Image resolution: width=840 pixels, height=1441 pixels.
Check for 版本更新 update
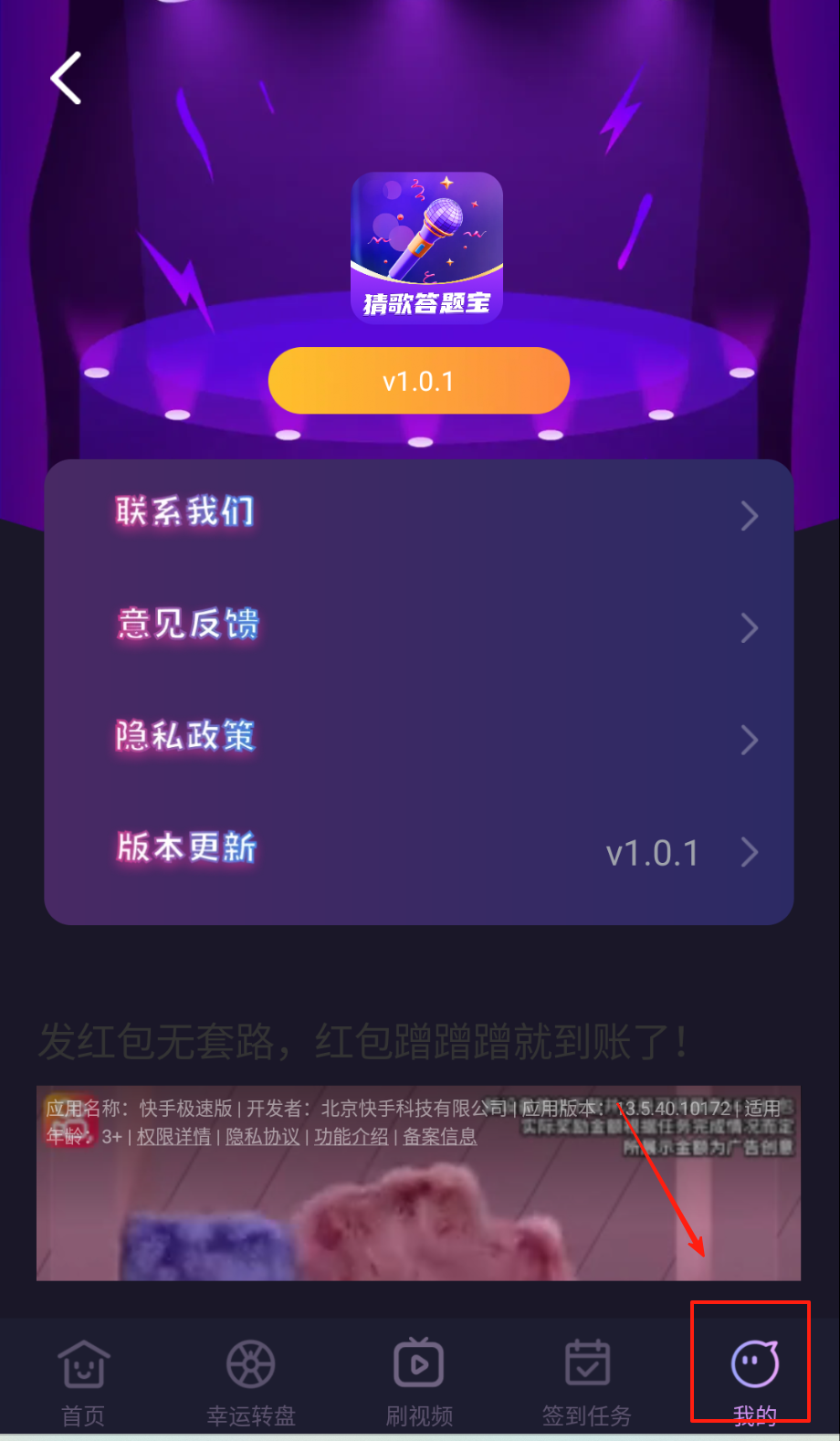(x=418, y=851)
